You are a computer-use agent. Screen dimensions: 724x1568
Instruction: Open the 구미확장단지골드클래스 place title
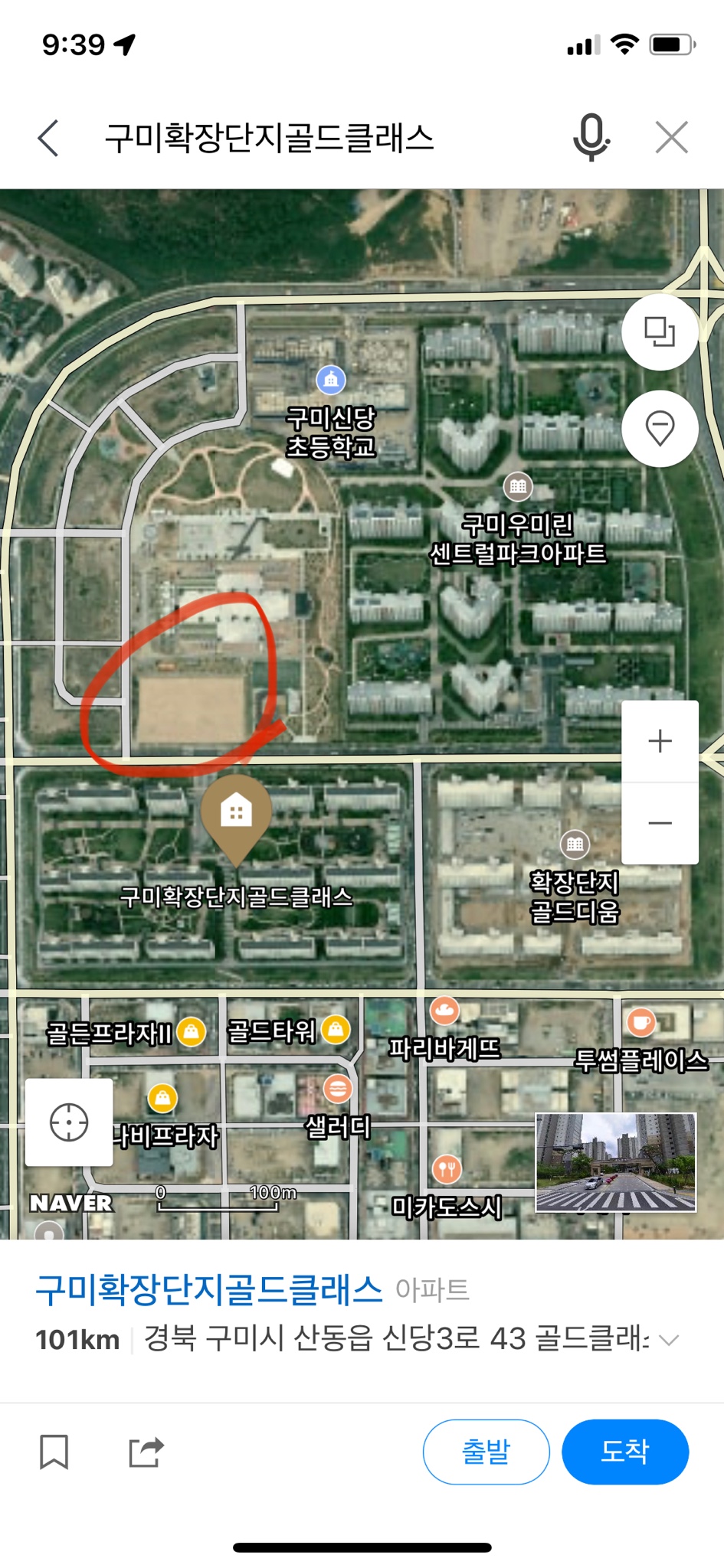tap(208, 1290)
